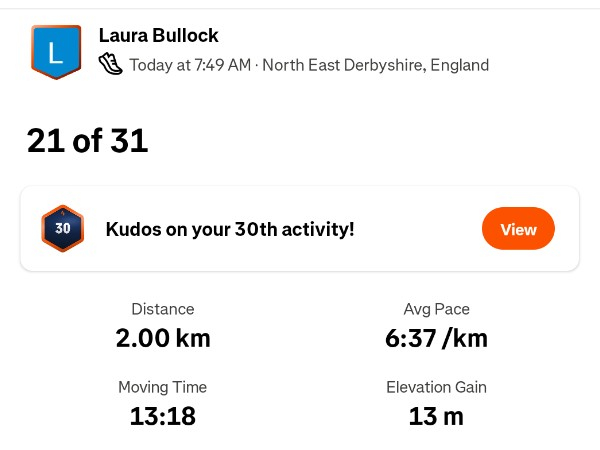The height and width of the screenshot is (450, 600).
Task: Open Laura Bullock's profile avatar
Action: (55, 53)
